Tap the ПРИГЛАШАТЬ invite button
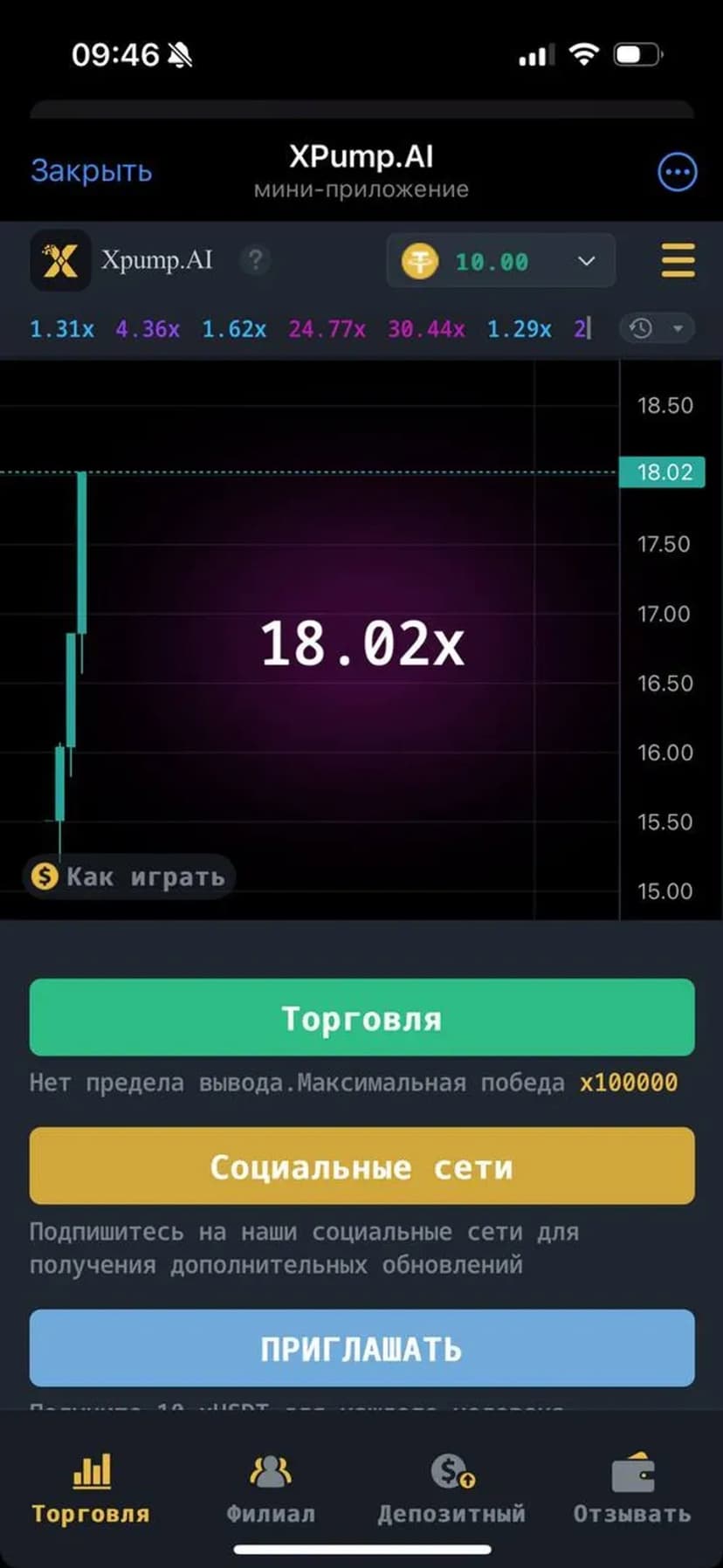 click(x=361, y=1349)
